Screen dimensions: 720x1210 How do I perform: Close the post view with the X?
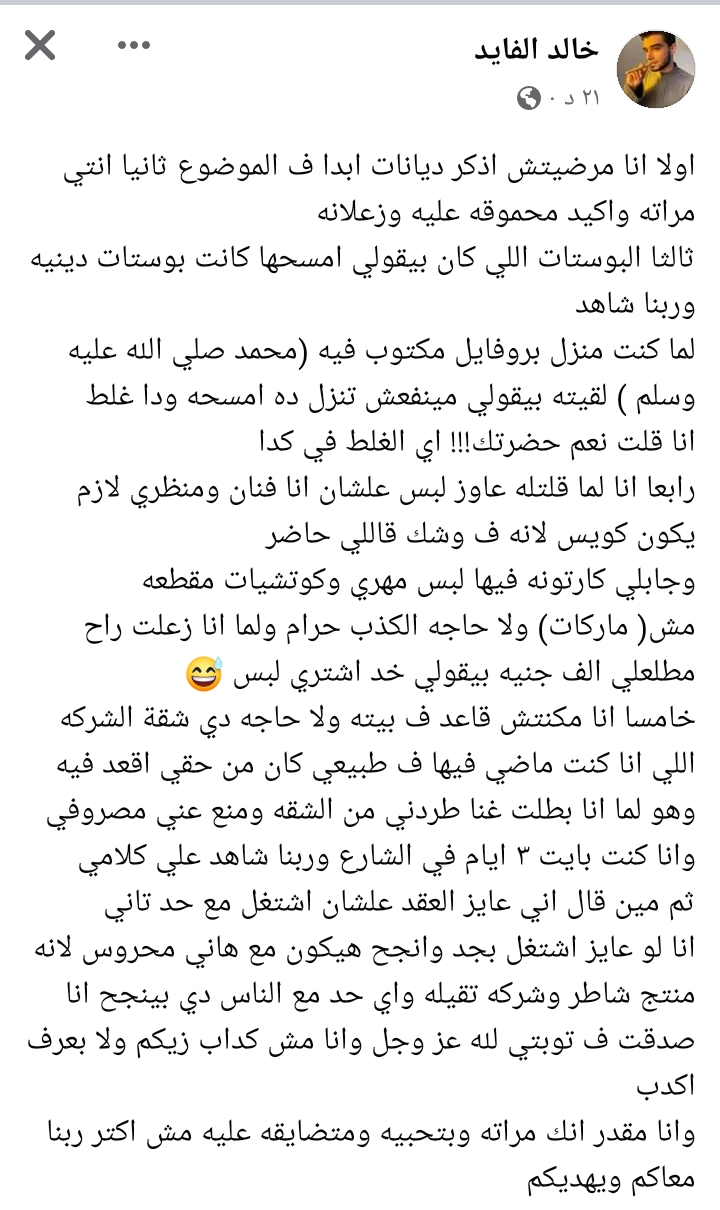39,46
